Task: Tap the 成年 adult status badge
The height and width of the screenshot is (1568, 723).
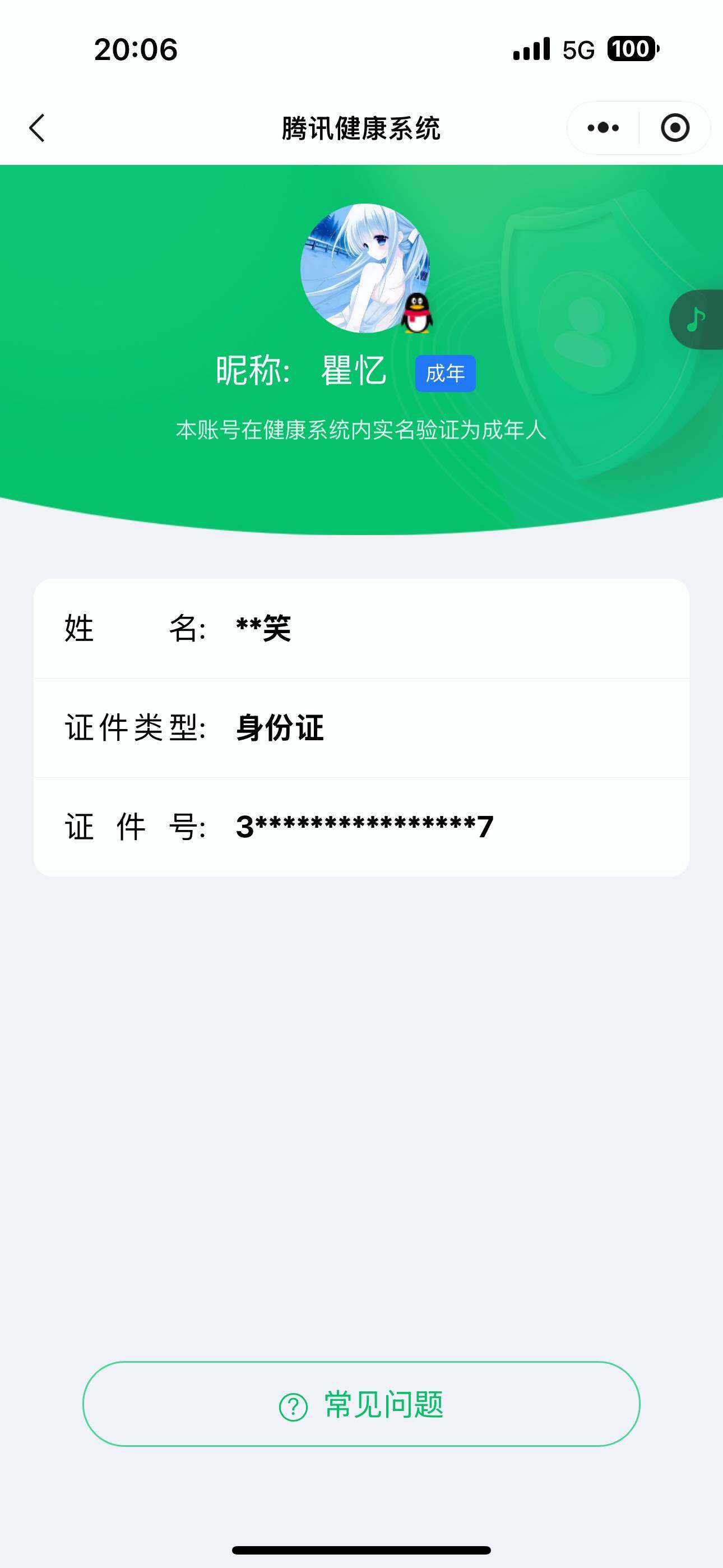Action: [446, 373]
